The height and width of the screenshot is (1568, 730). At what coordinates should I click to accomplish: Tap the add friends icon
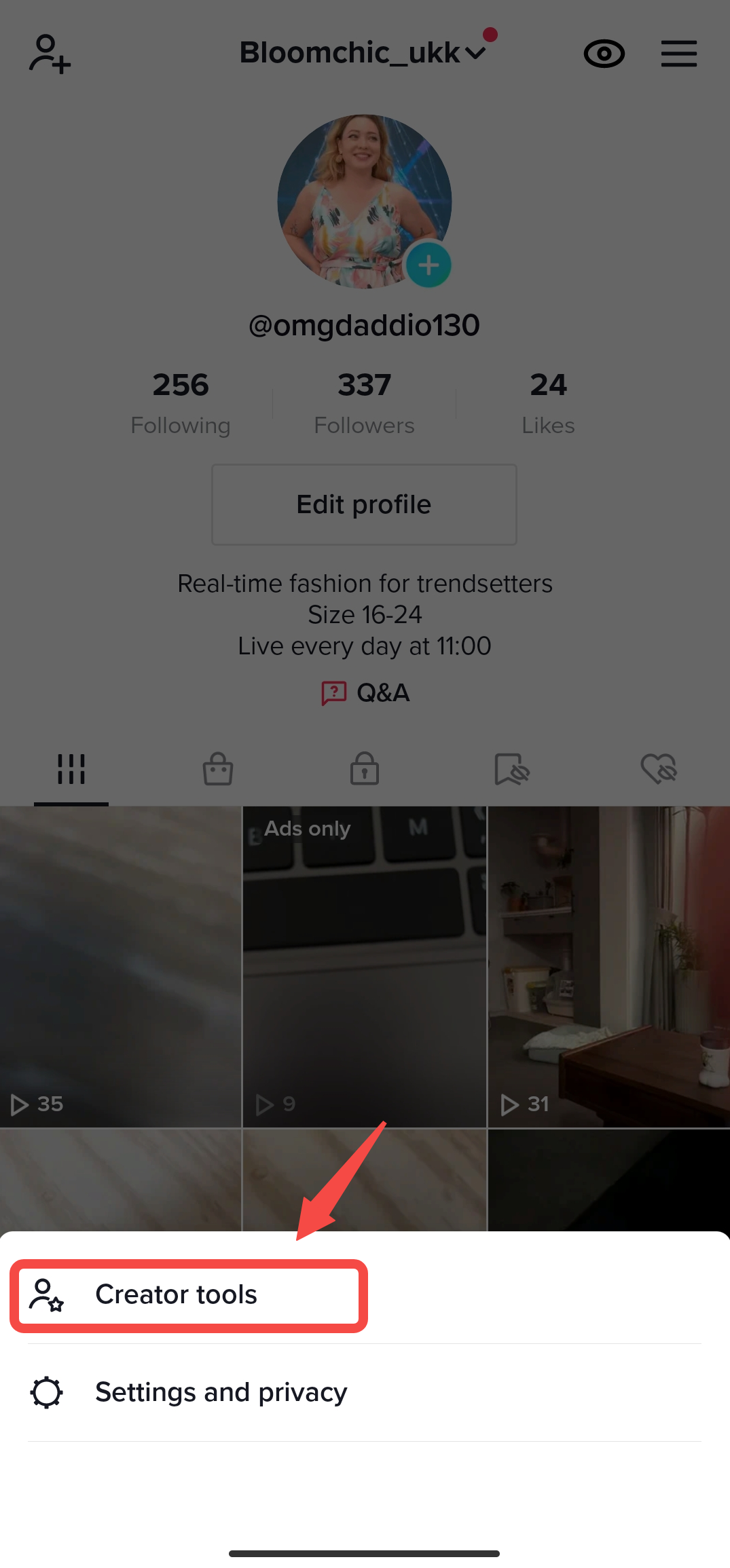[x=50, y=54]
